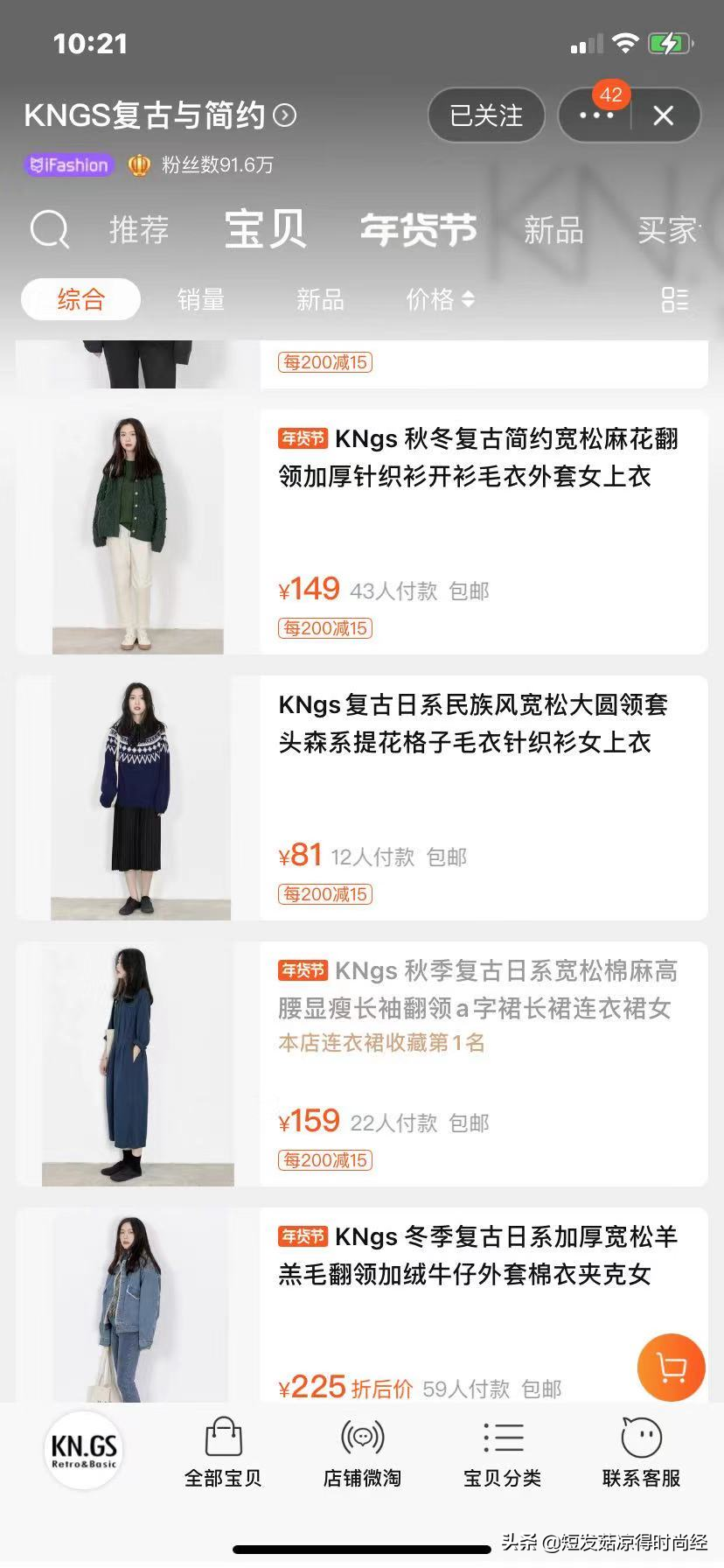This screenshot has width=724, height=1568.
Task: Switch to the 年货节 tab
Action: pyautogui.click(x=418, y=230)
